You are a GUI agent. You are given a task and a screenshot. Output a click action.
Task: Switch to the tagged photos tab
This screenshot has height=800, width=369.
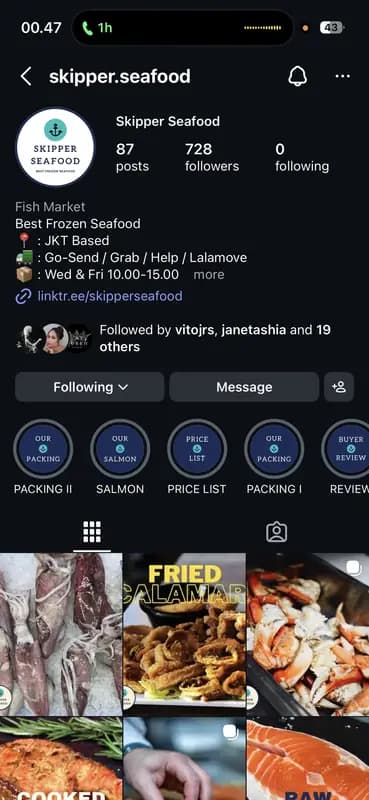tap(277, 532)
